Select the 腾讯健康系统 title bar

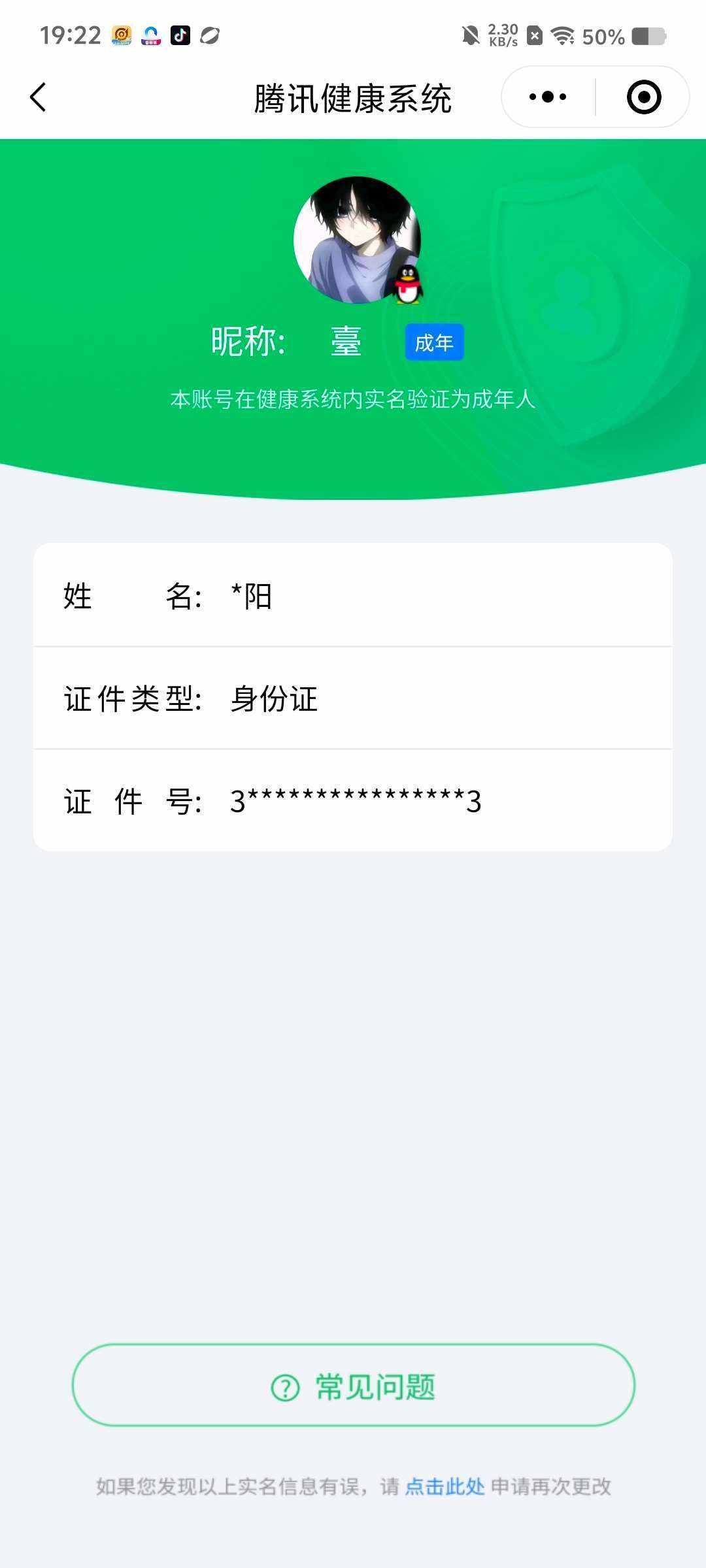point(353,99)
